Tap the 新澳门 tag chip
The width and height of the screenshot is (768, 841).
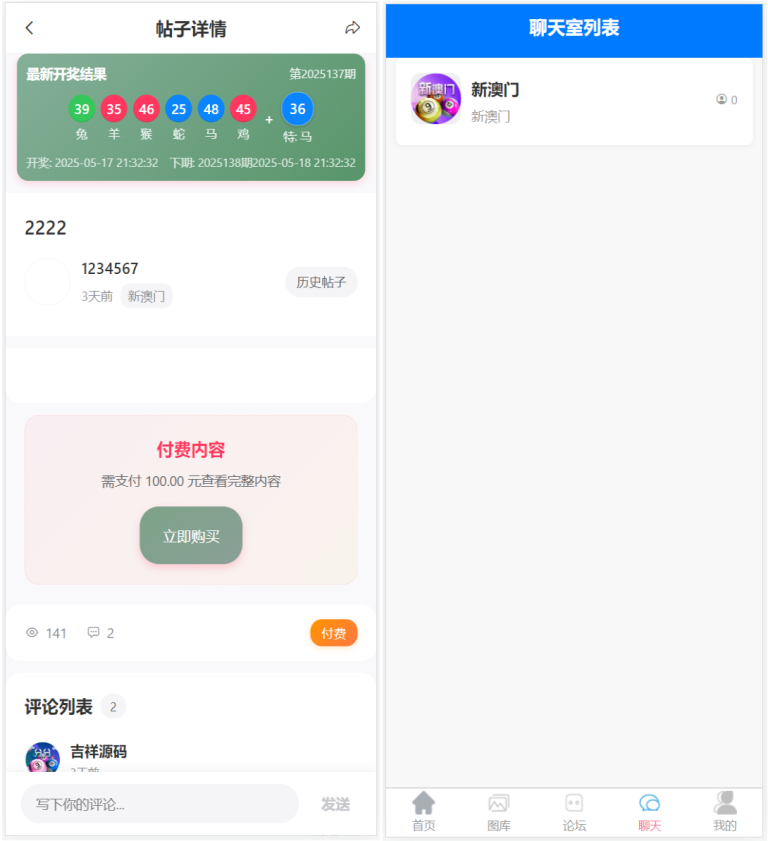[x=146, y=296]
